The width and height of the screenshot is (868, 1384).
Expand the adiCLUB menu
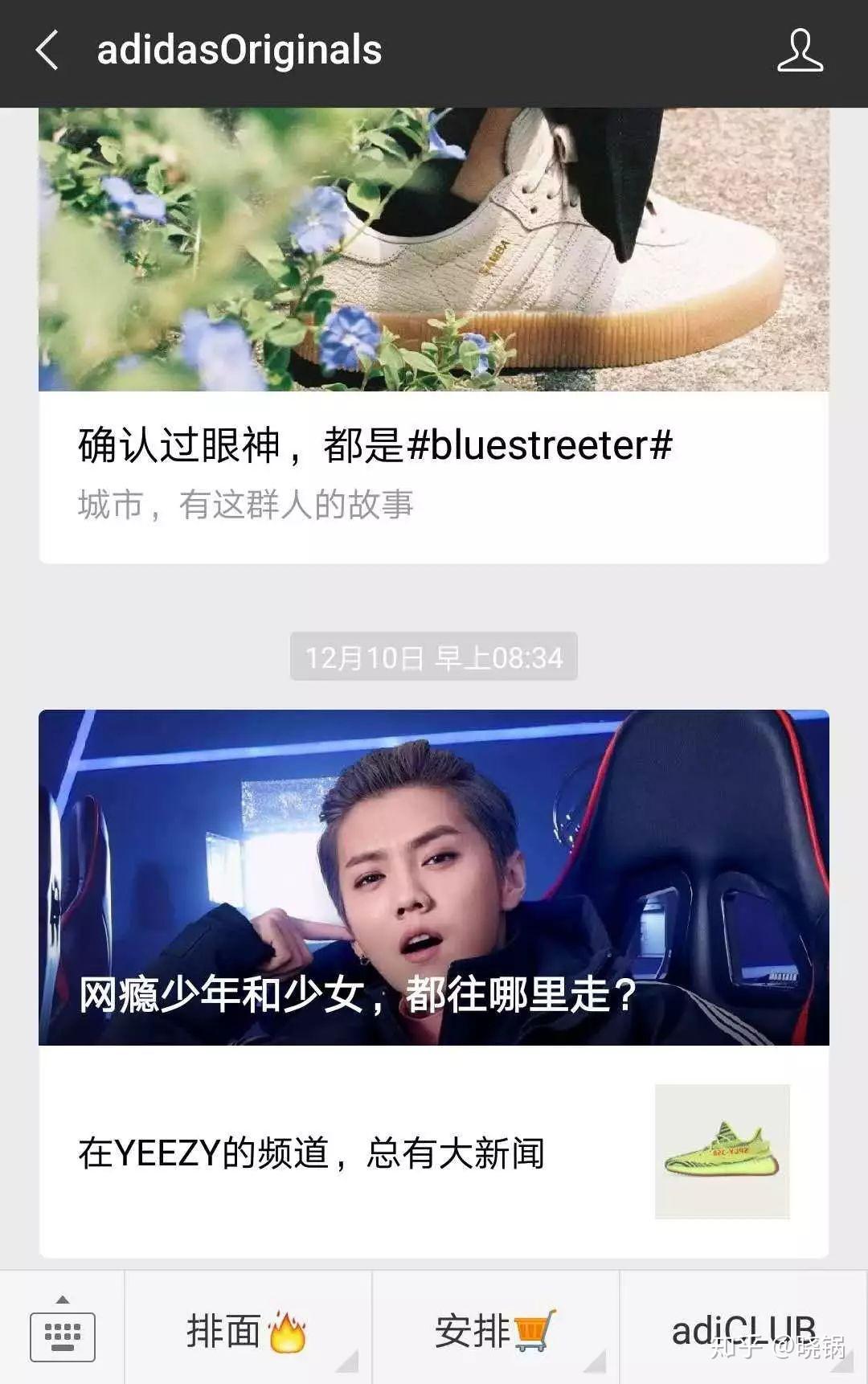click(x=743, y=1331)
